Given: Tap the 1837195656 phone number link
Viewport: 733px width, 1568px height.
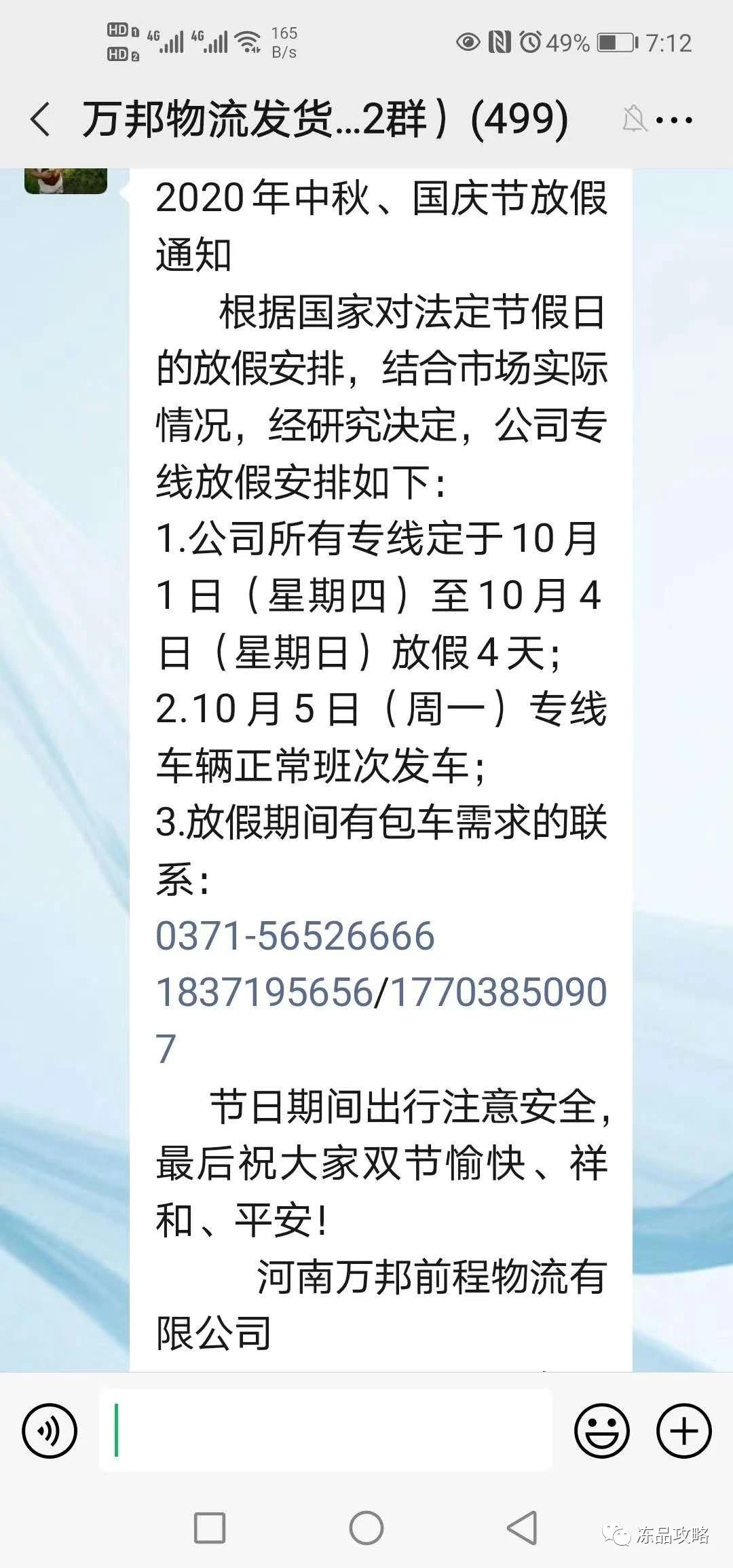Looking at the screenshot, I should 264,992.
